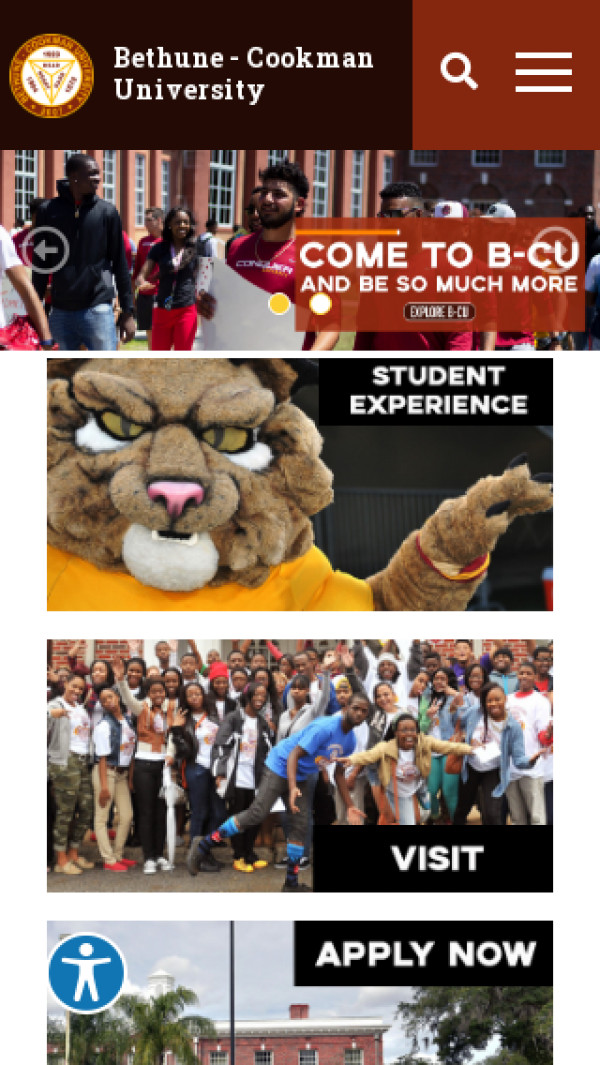The height and width of the screenshot is (1065, 600).
Task: Advance to the next carousel slide
Action: tap(555, 250)
